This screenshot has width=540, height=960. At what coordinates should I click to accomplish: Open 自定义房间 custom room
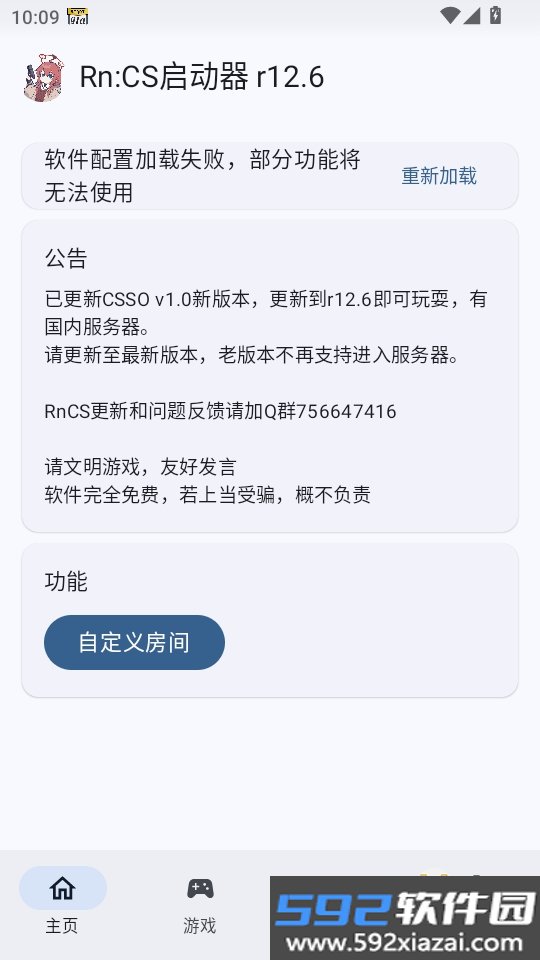pyautogui.click(x=134, y=642)
